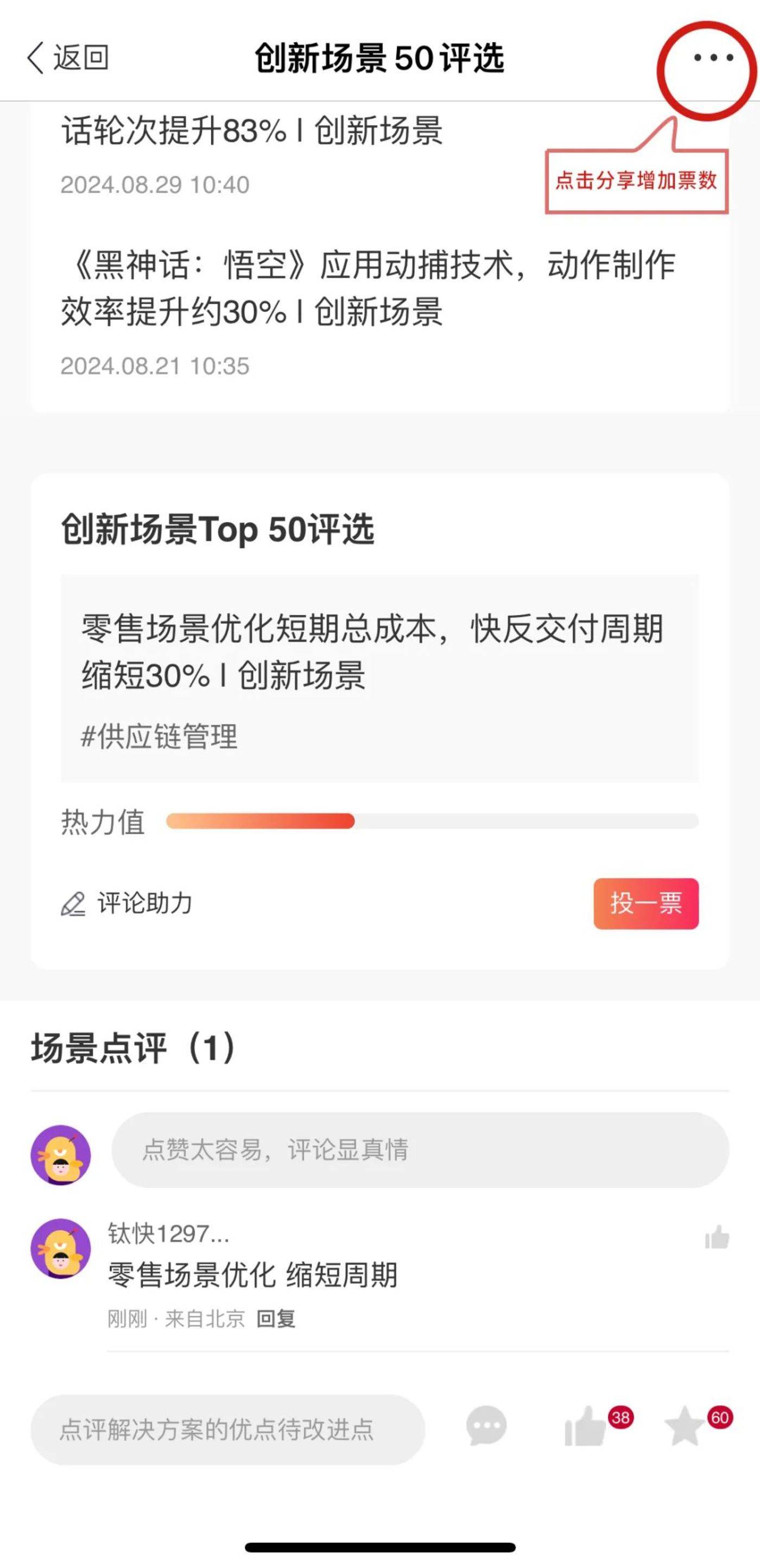Favorite with the star icon showing 60
Image resolution: width=760 pixels, height=1568 pixels.
click(685, 1426)
